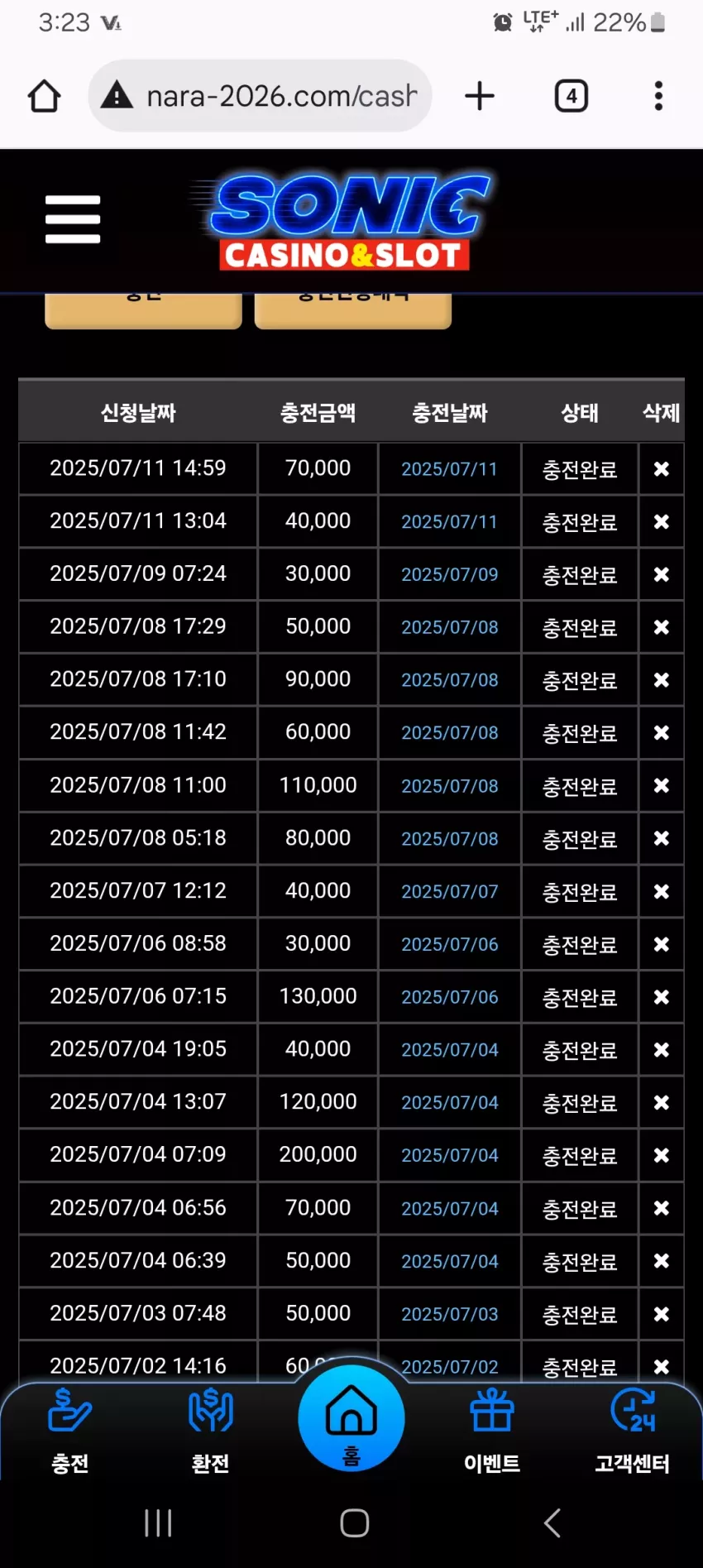Image resolution: width=703 pixels, height=1568 pixels.
Task: Show the open tabs switcher
Action: pos(571,96)
